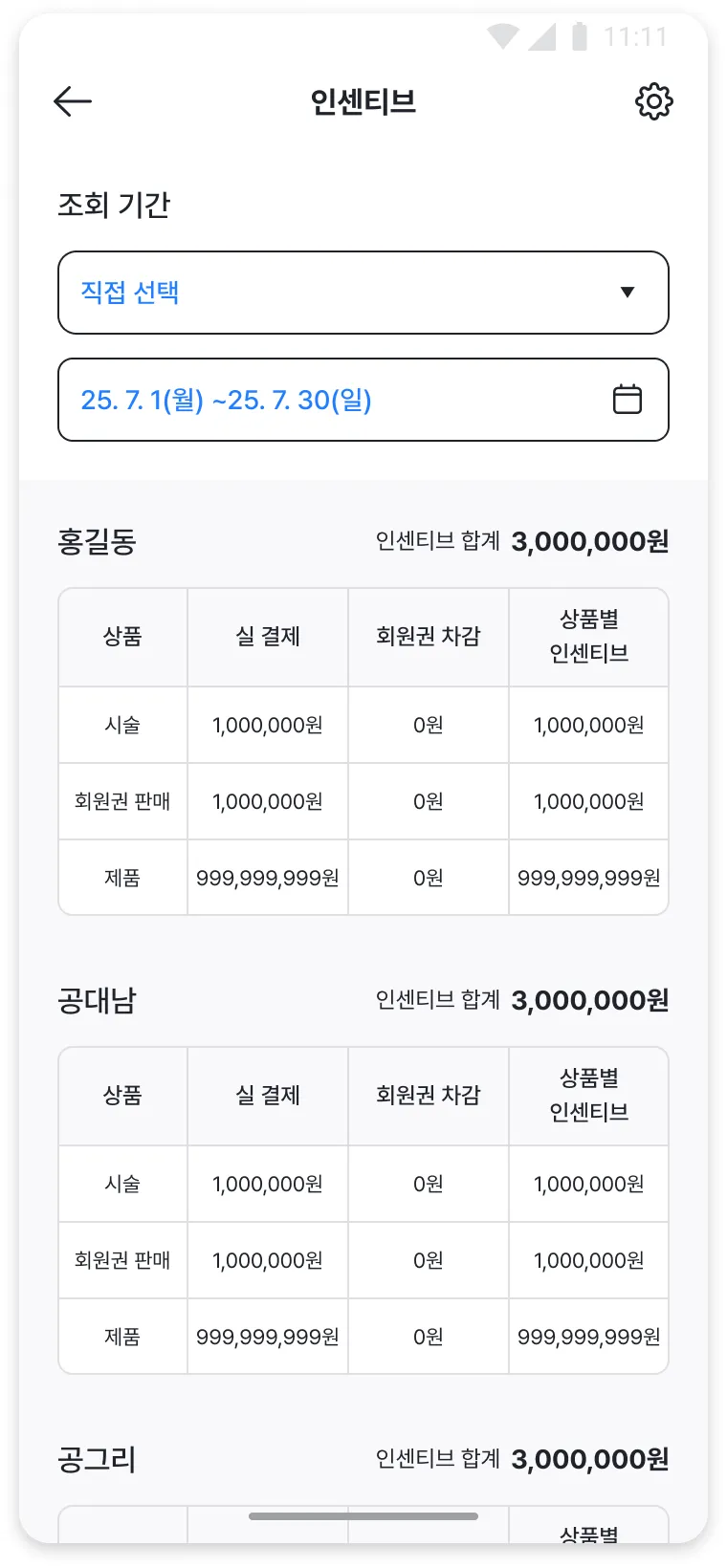Expand the 직접 선택 period dropdown
The width and height of the screenshot is (727, 1568).
[x=363, y=293]
